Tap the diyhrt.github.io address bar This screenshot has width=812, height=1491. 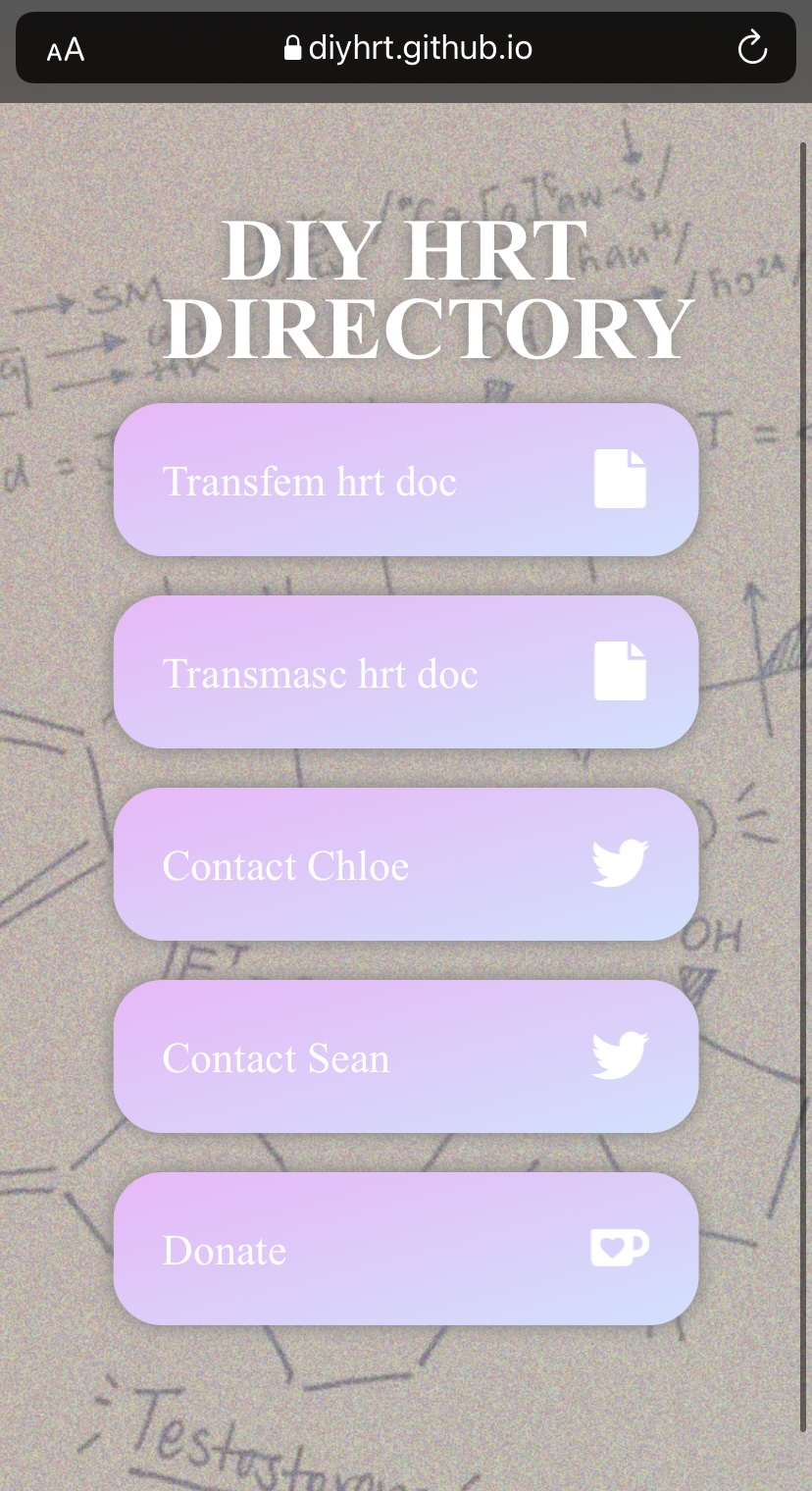coord(407,47)
